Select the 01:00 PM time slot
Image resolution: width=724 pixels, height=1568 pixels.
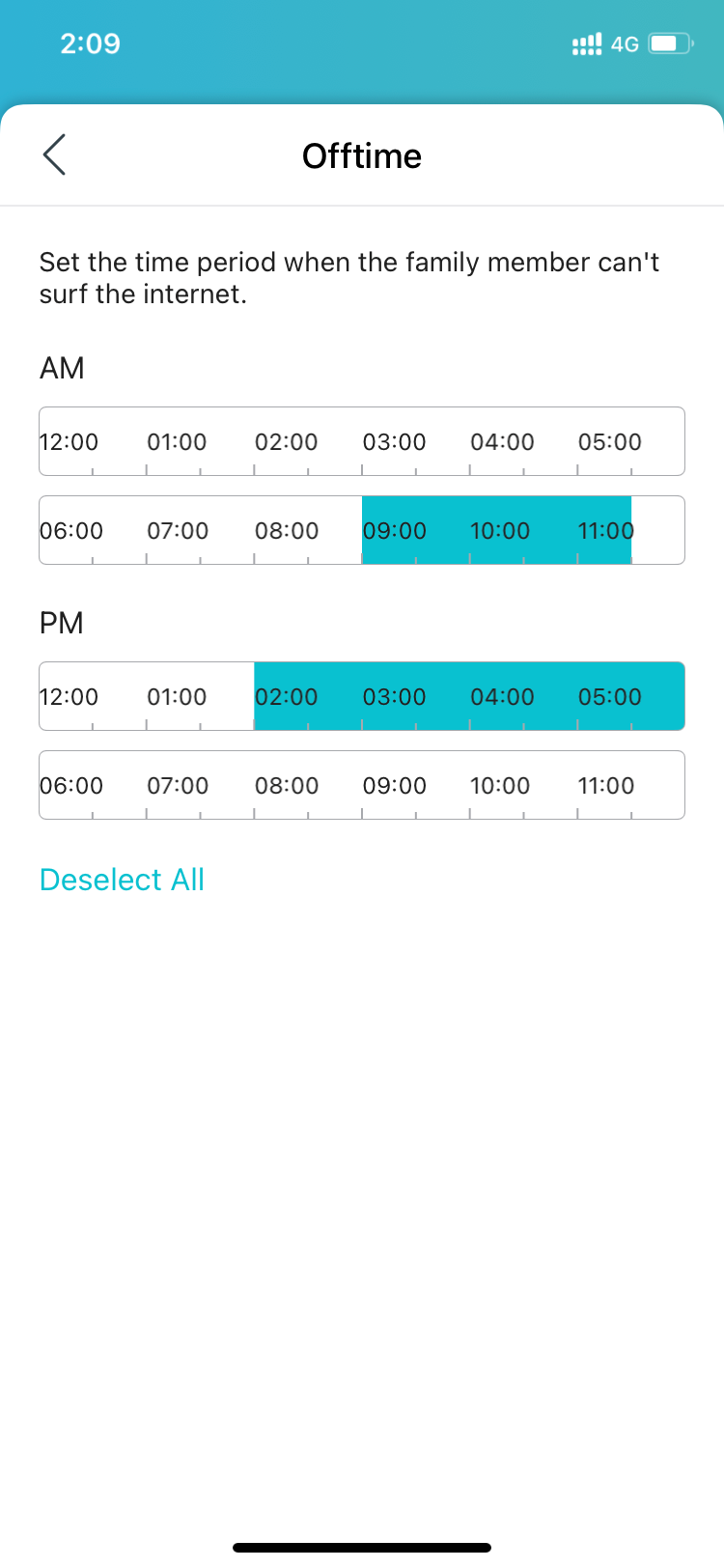click(x=200, y=696)
